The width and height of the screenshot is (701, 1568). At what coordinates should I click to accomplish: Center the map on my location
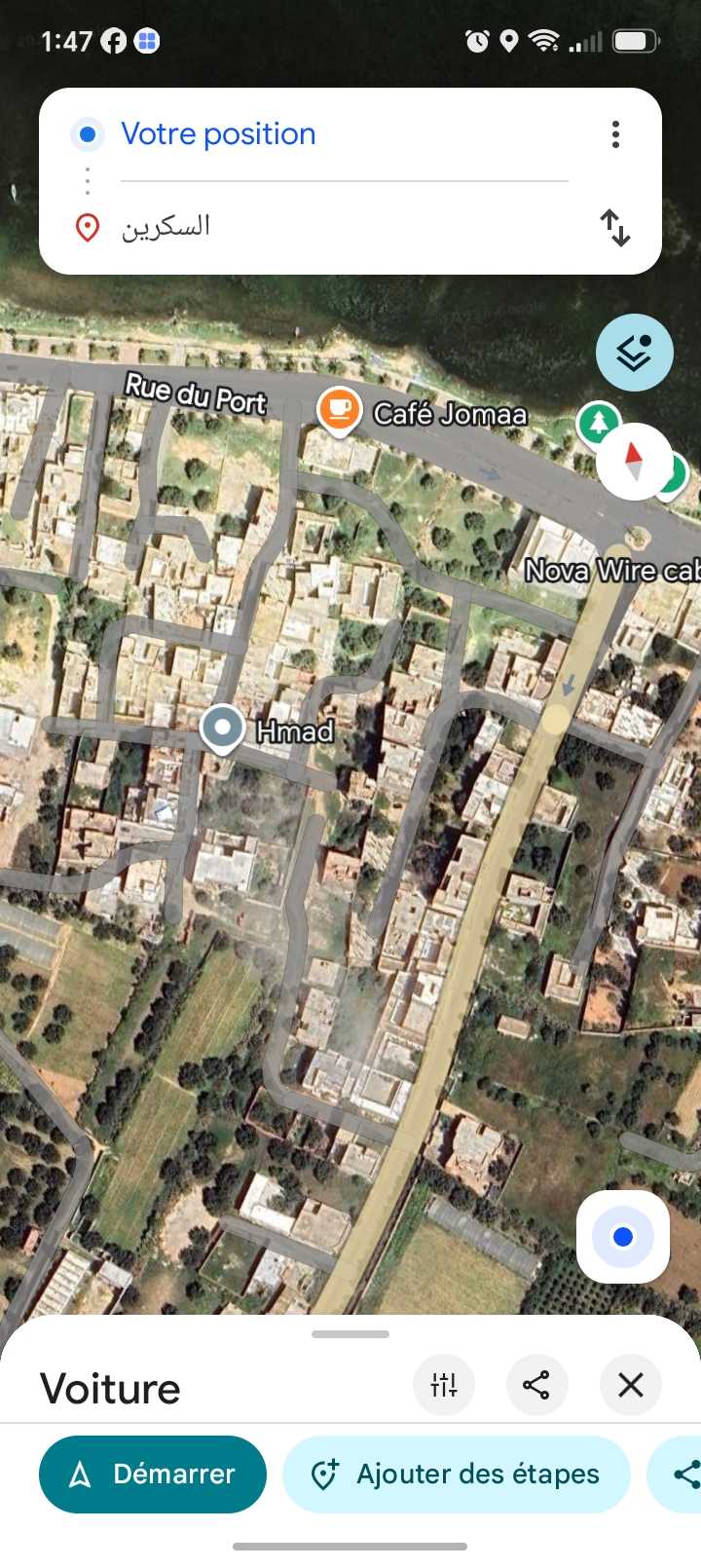pyautogui.click(x=623, y=1237)
